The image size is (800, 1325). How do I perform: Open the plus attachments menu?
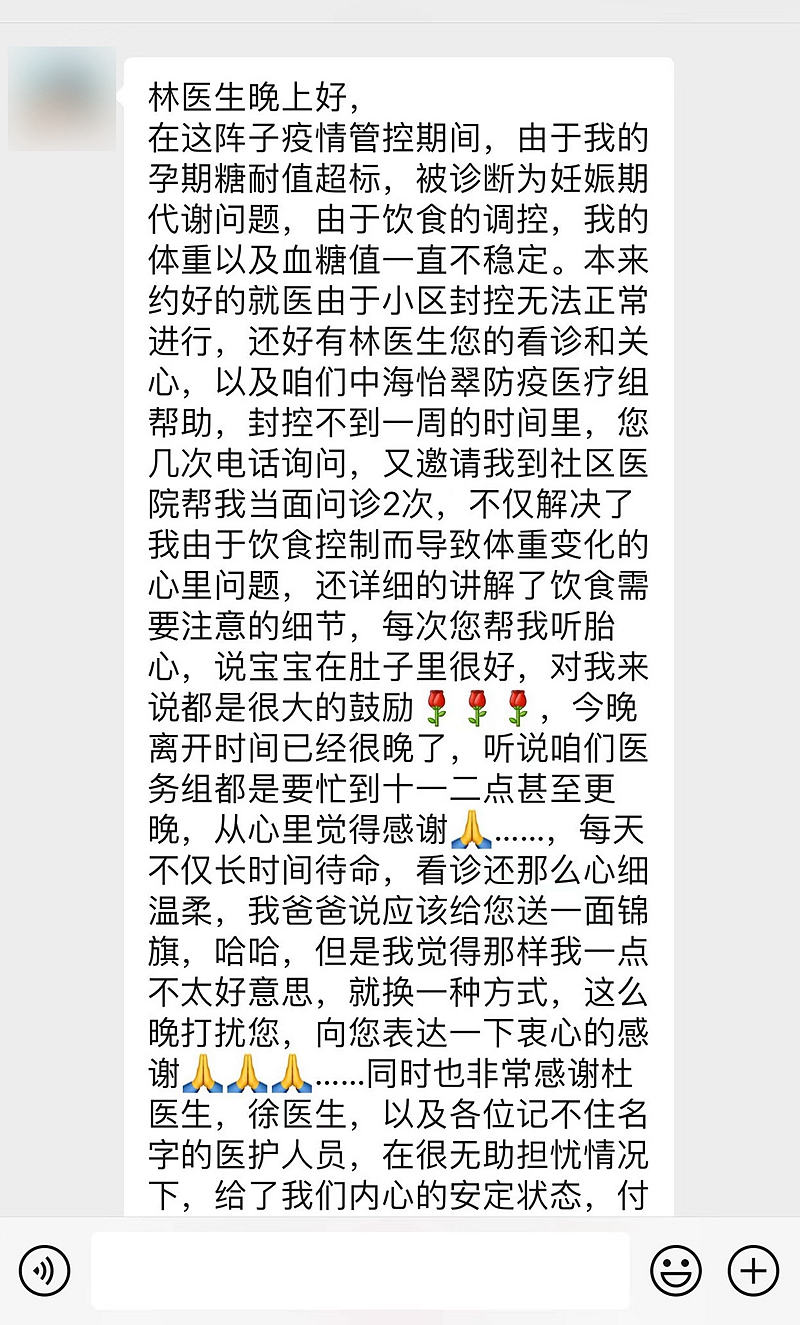point(753,1271)
